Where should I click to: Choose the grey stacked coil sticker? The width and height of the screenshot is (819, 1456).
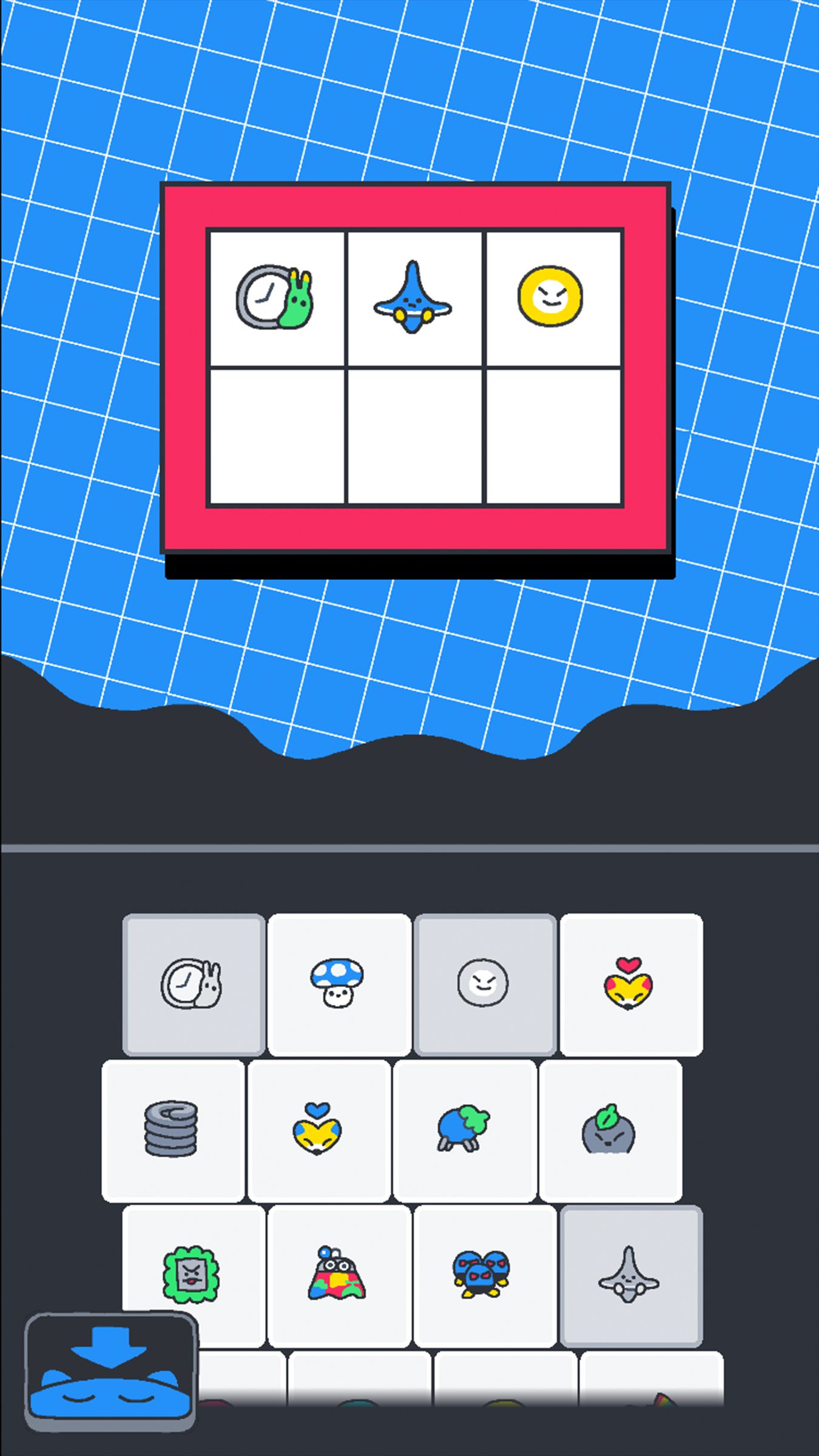172,1130
